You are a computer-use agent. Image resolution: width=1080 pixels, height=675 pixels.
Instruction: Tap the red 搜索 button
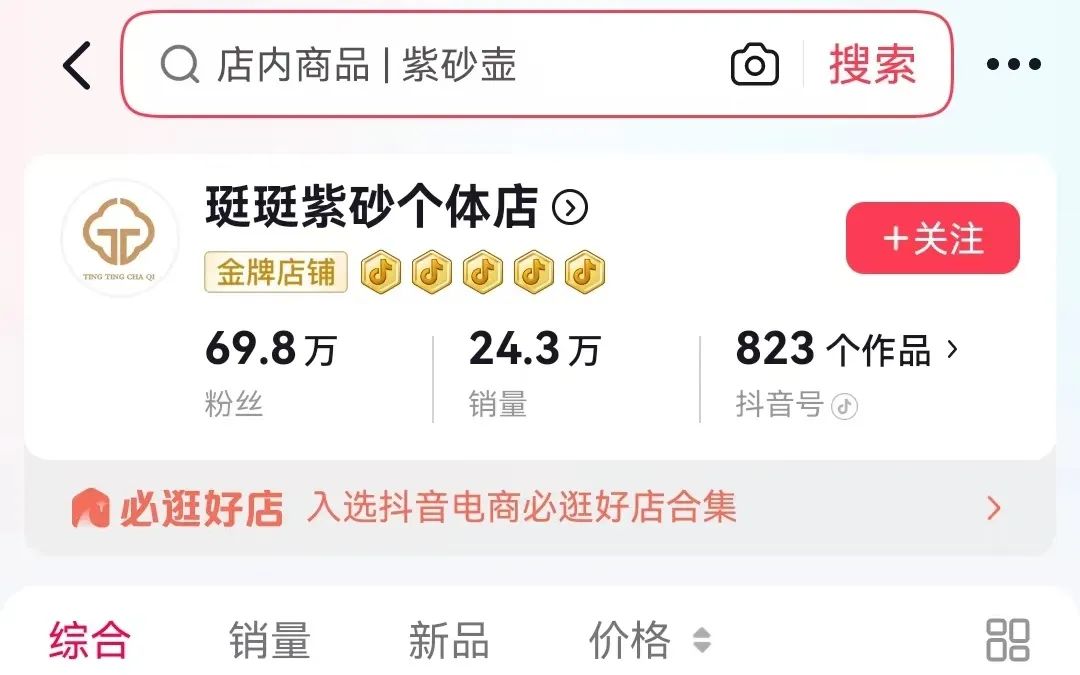point(872,66)
